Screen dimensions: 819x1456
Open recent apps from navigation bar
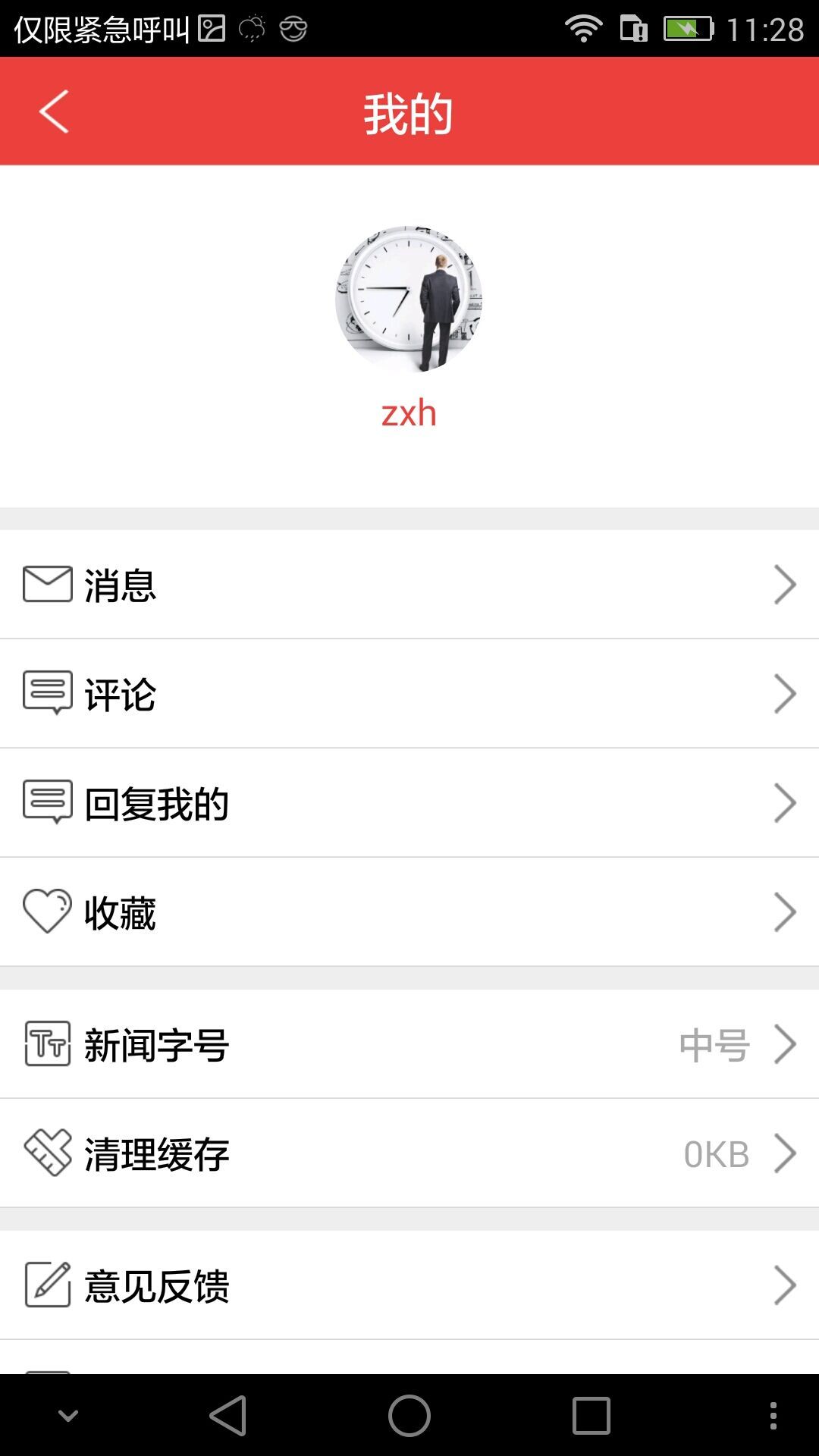click(x=591, y=1416)
